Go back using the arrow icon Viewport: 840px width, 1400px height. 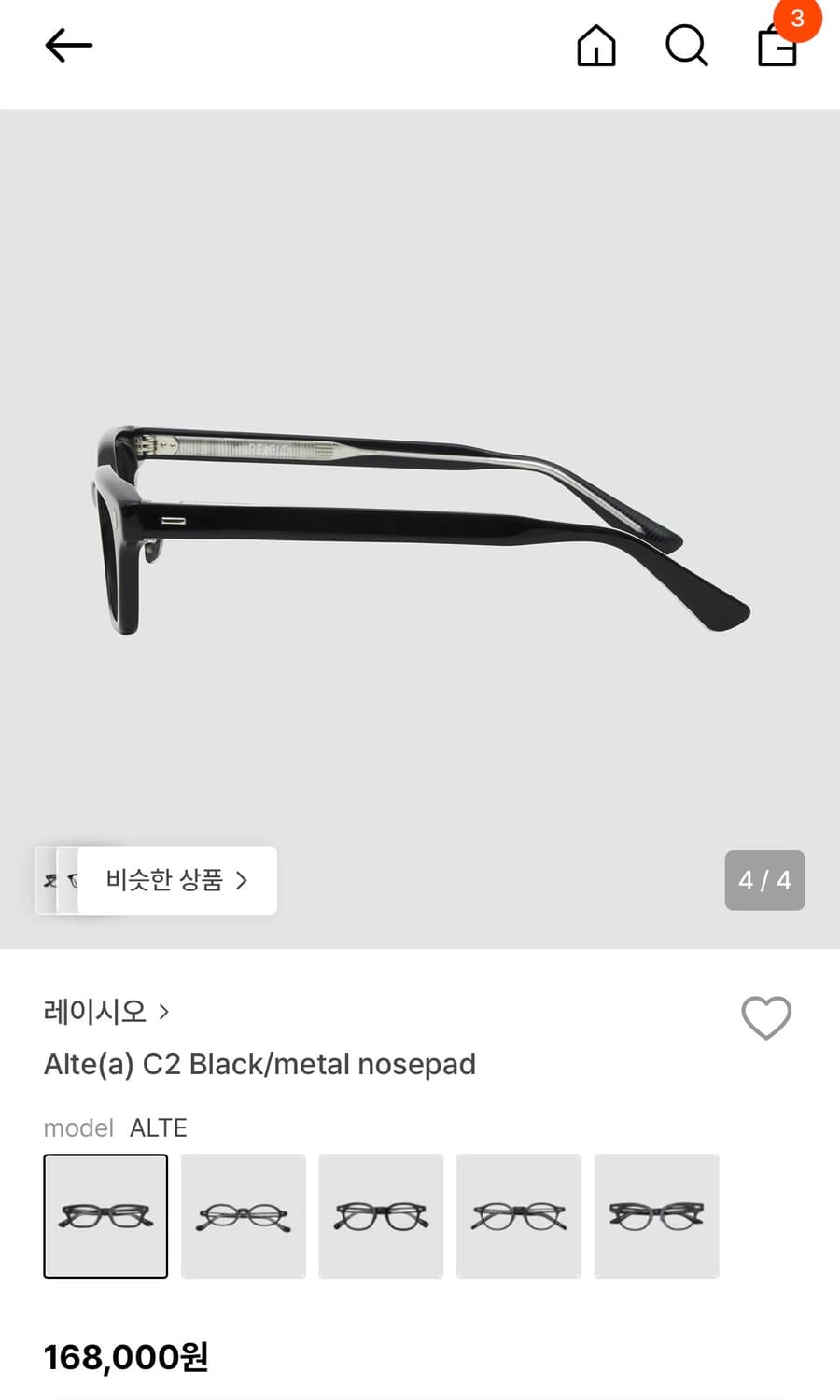pos(68,44)
